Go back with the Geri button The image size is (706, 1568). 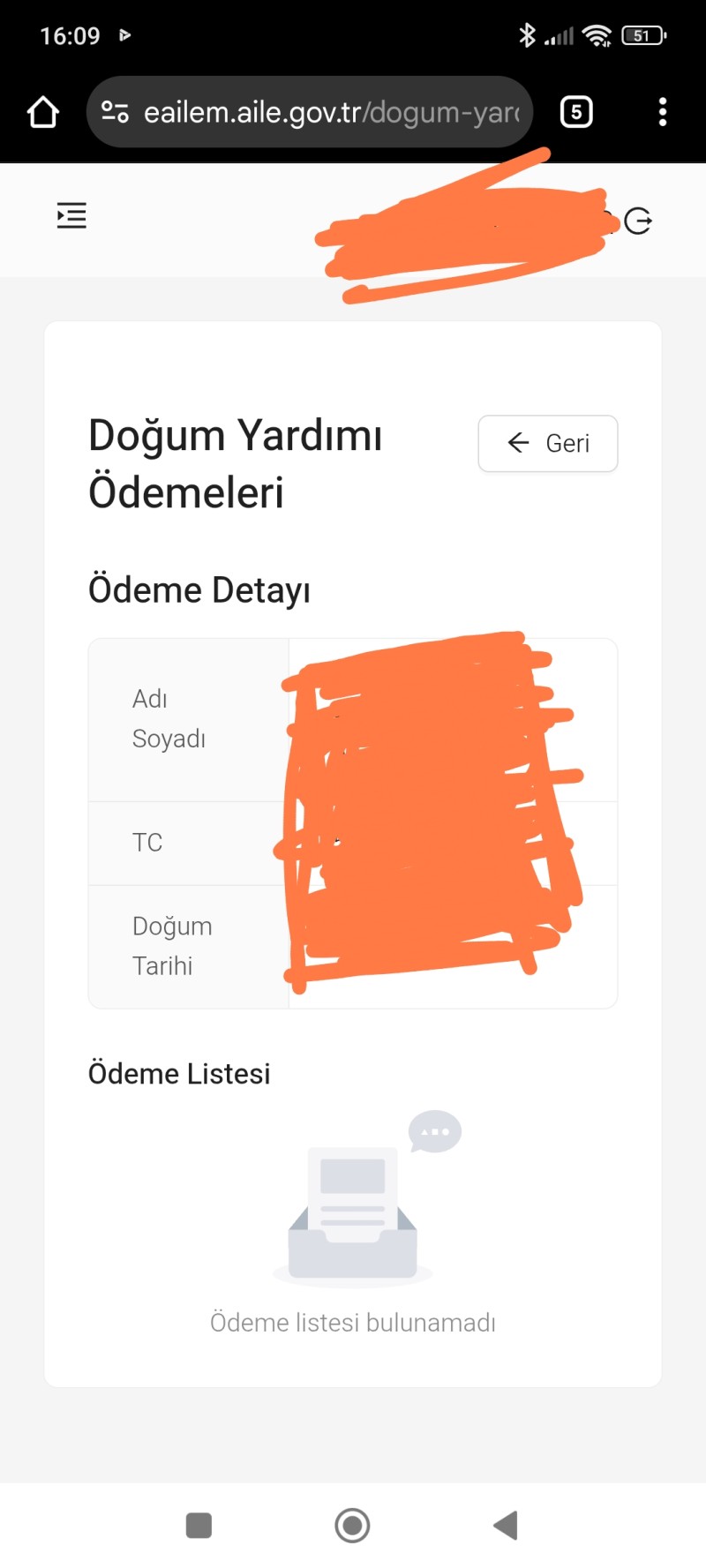(x=548, y=443)
